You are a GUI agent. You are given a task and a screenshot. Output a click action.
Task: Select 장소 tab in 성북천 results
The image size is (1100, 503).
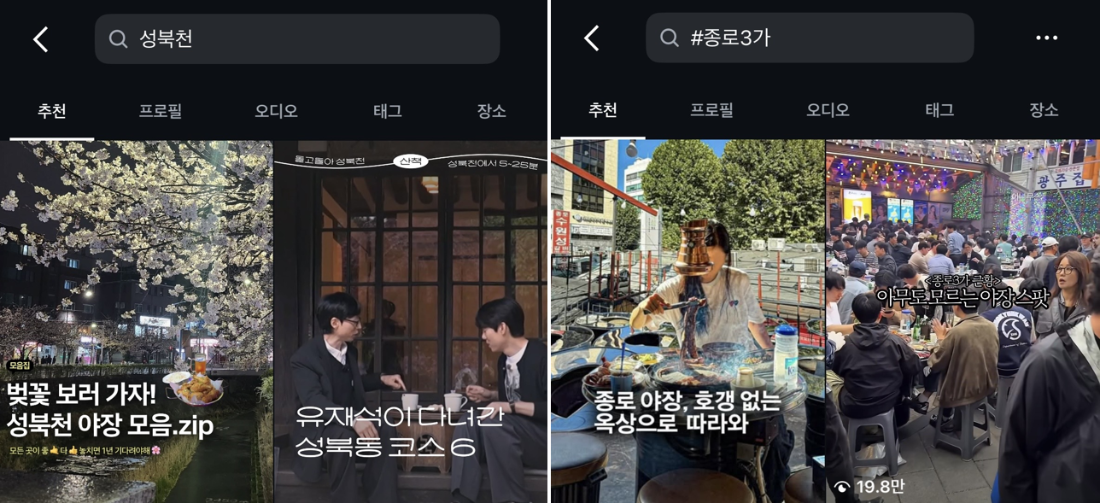(491, 111)
